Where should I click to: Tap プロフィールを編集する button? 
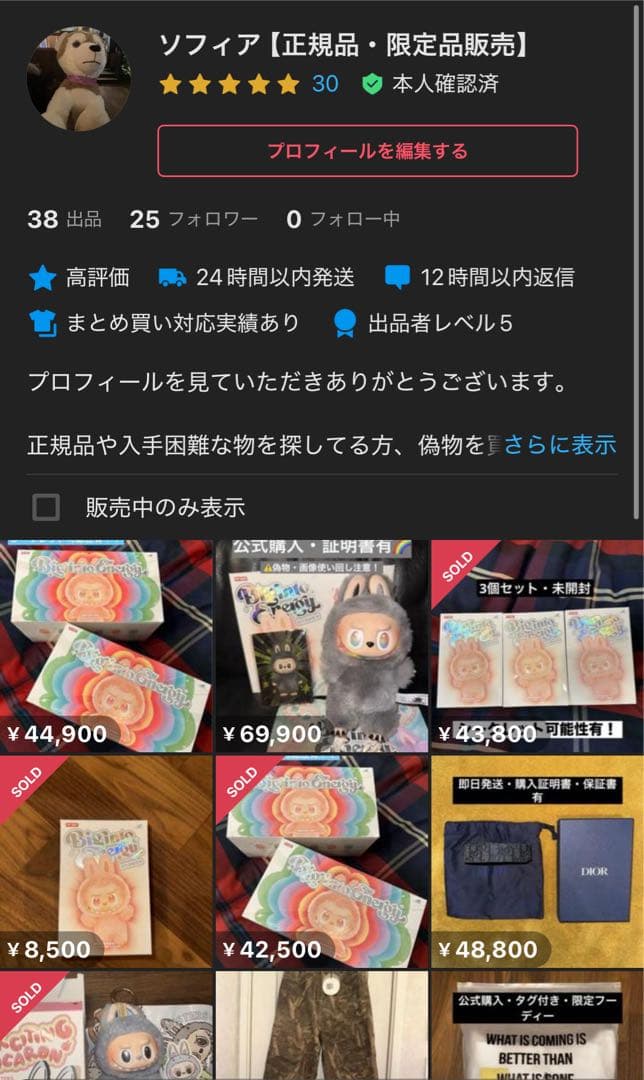click(367, 151)
